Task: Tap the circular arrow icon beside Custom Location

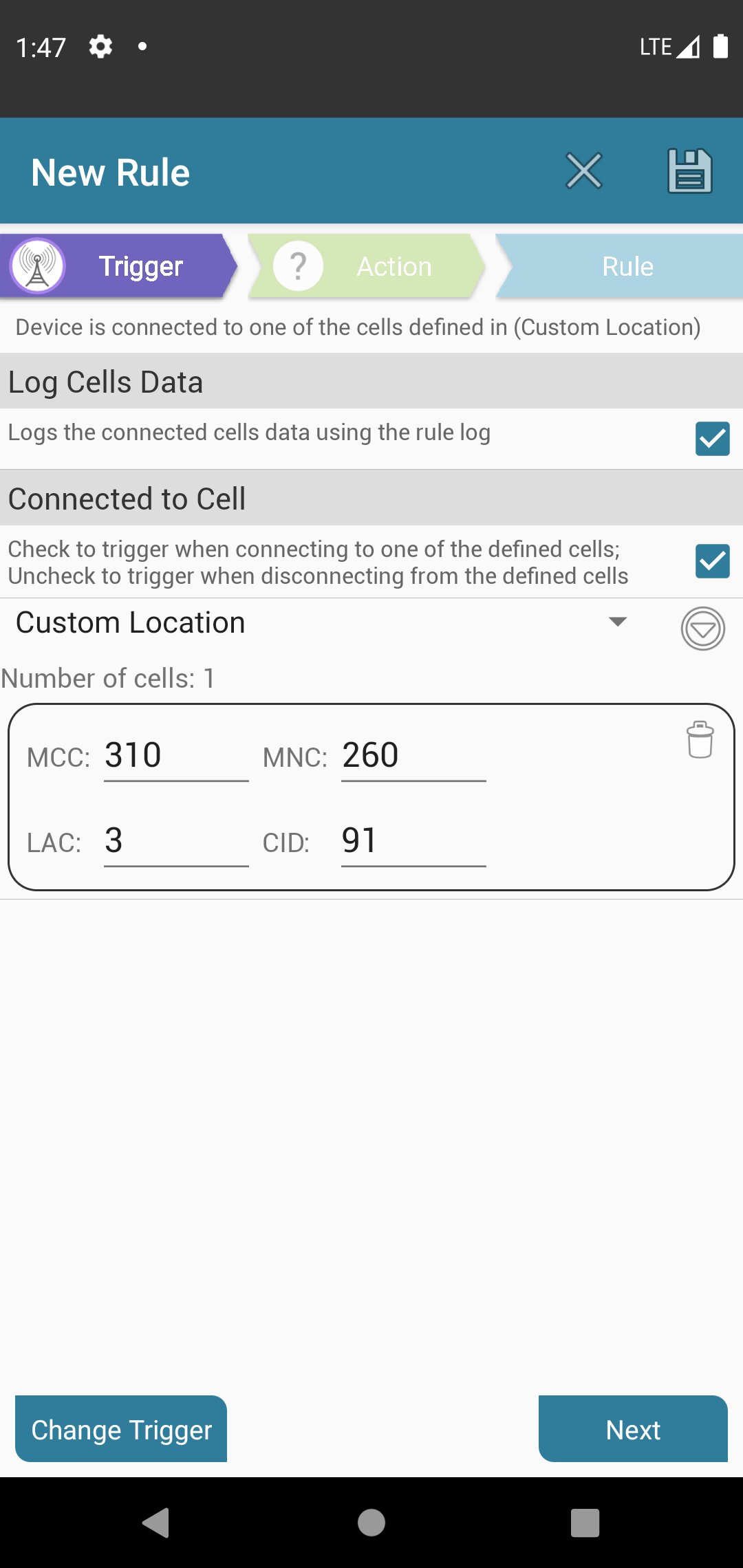Action: click(x=702, y=629)
